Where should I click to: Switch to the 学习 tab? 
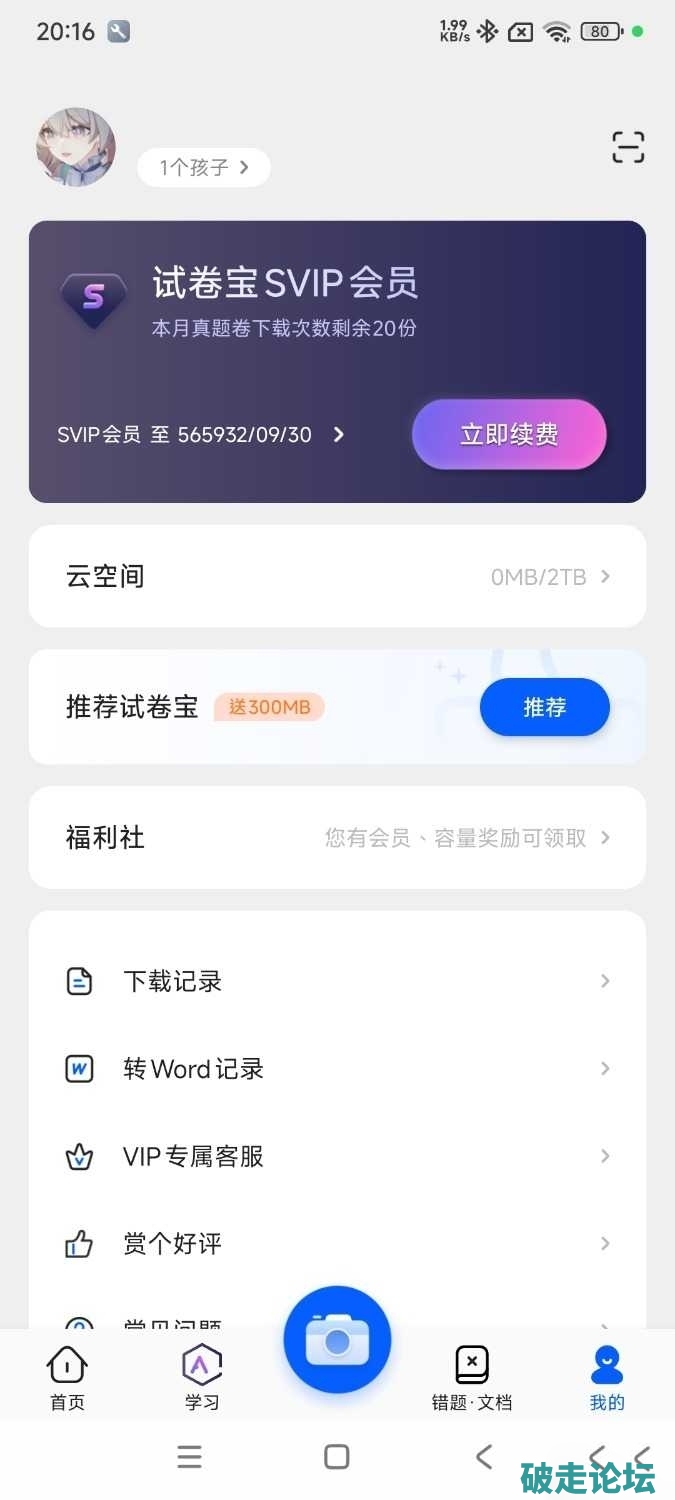[x=202, y=1377]
